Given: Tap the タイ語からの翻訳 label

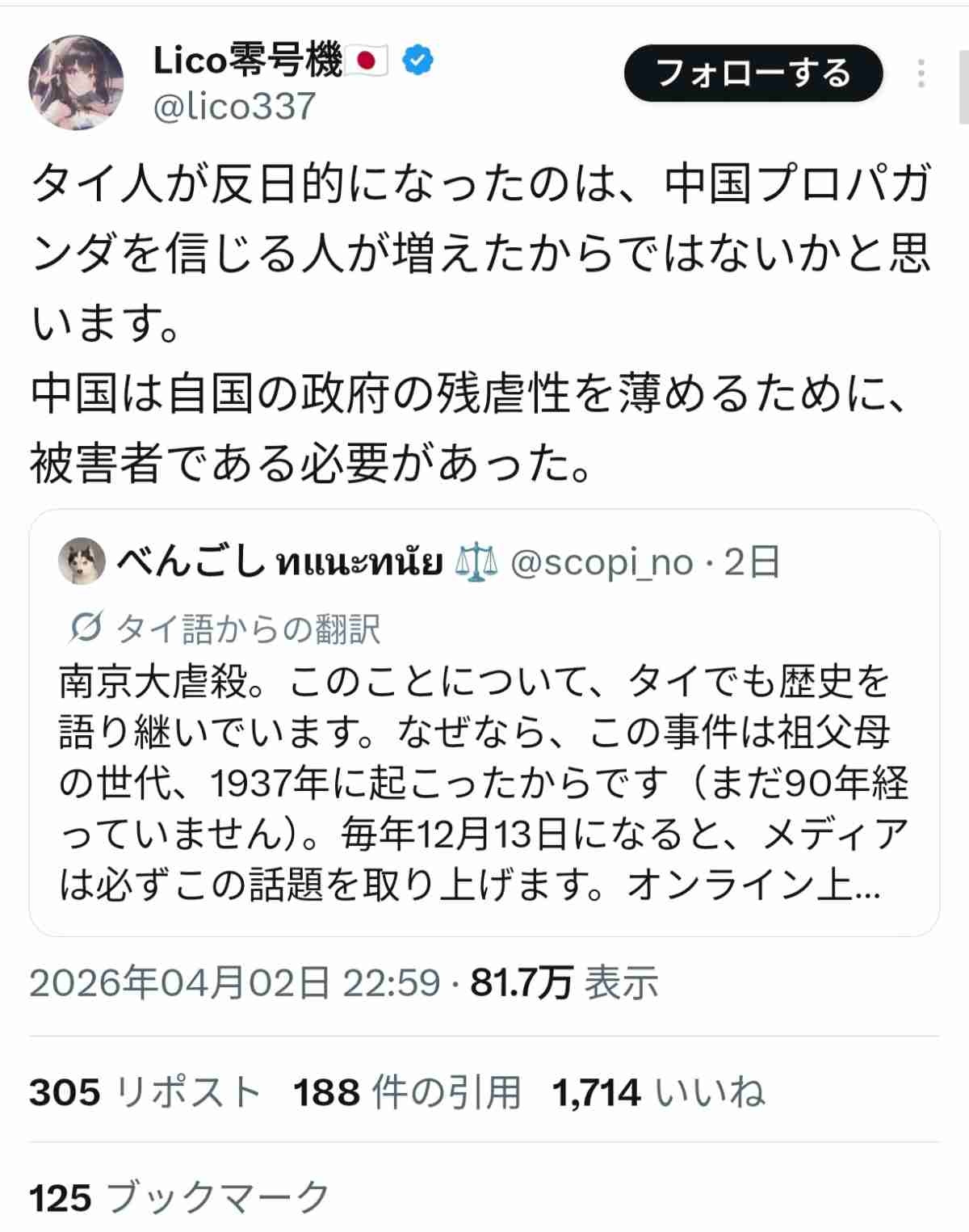Looking at the screenshot, I should (x=225, y=629).
